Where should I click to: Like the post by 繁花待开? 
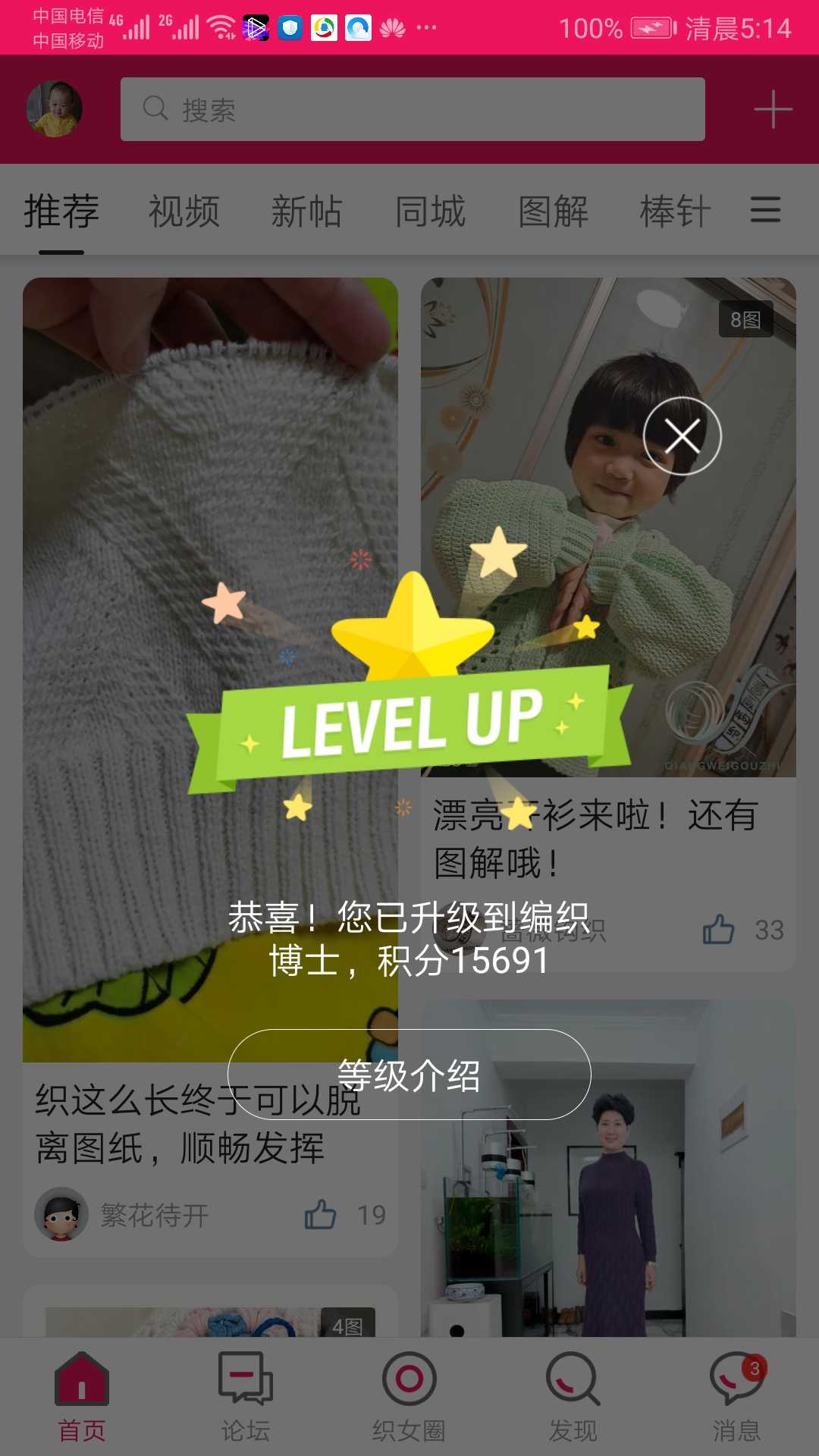[321, 1215]
